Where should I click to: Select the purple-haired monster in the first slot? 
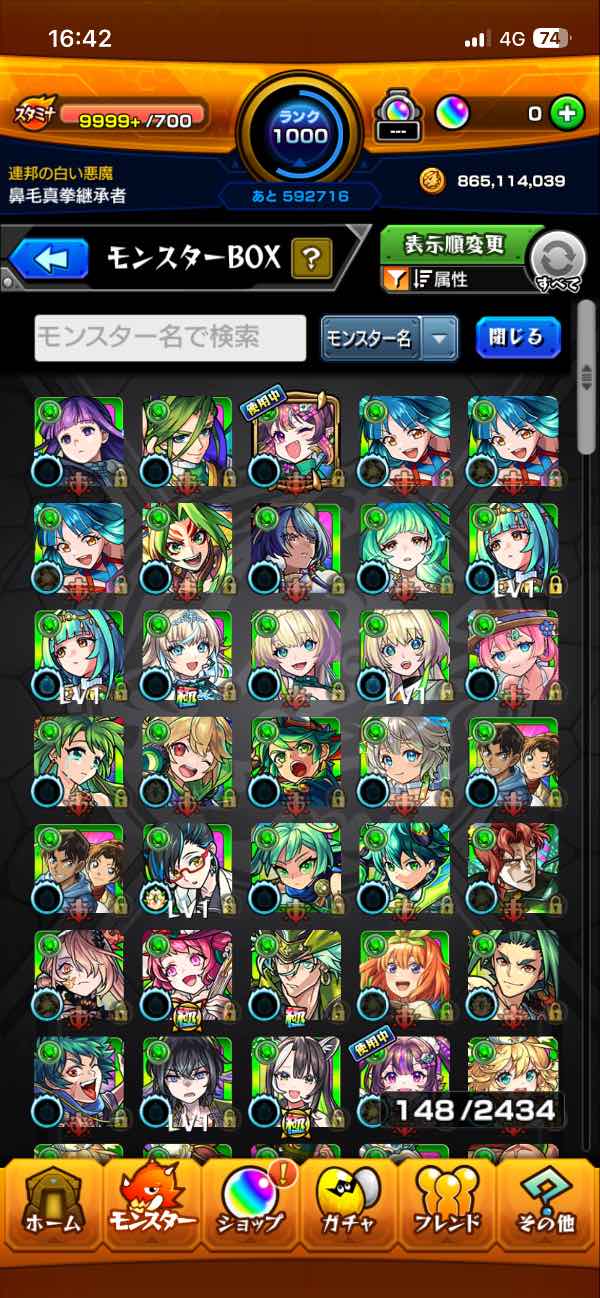pos(78,441)
